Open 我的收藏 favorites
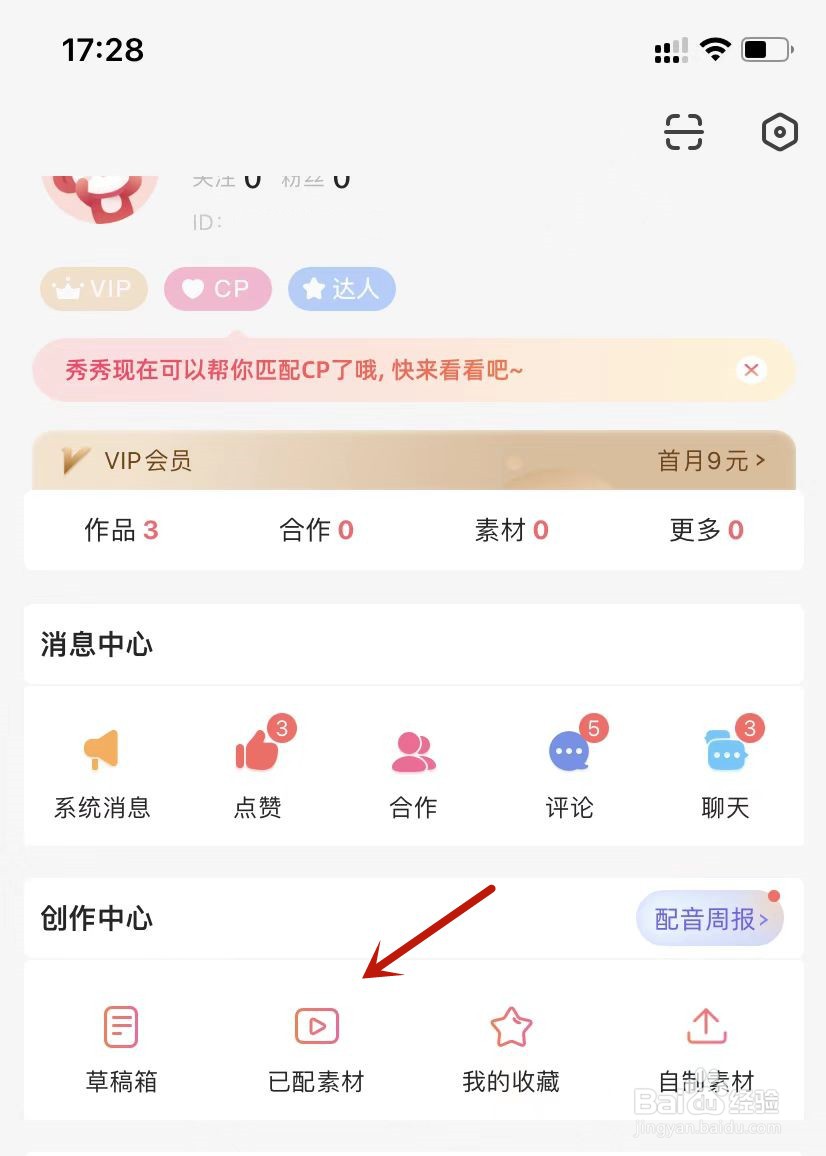This screenshot has height=1156, width=826. click(x=511, y=1045)
